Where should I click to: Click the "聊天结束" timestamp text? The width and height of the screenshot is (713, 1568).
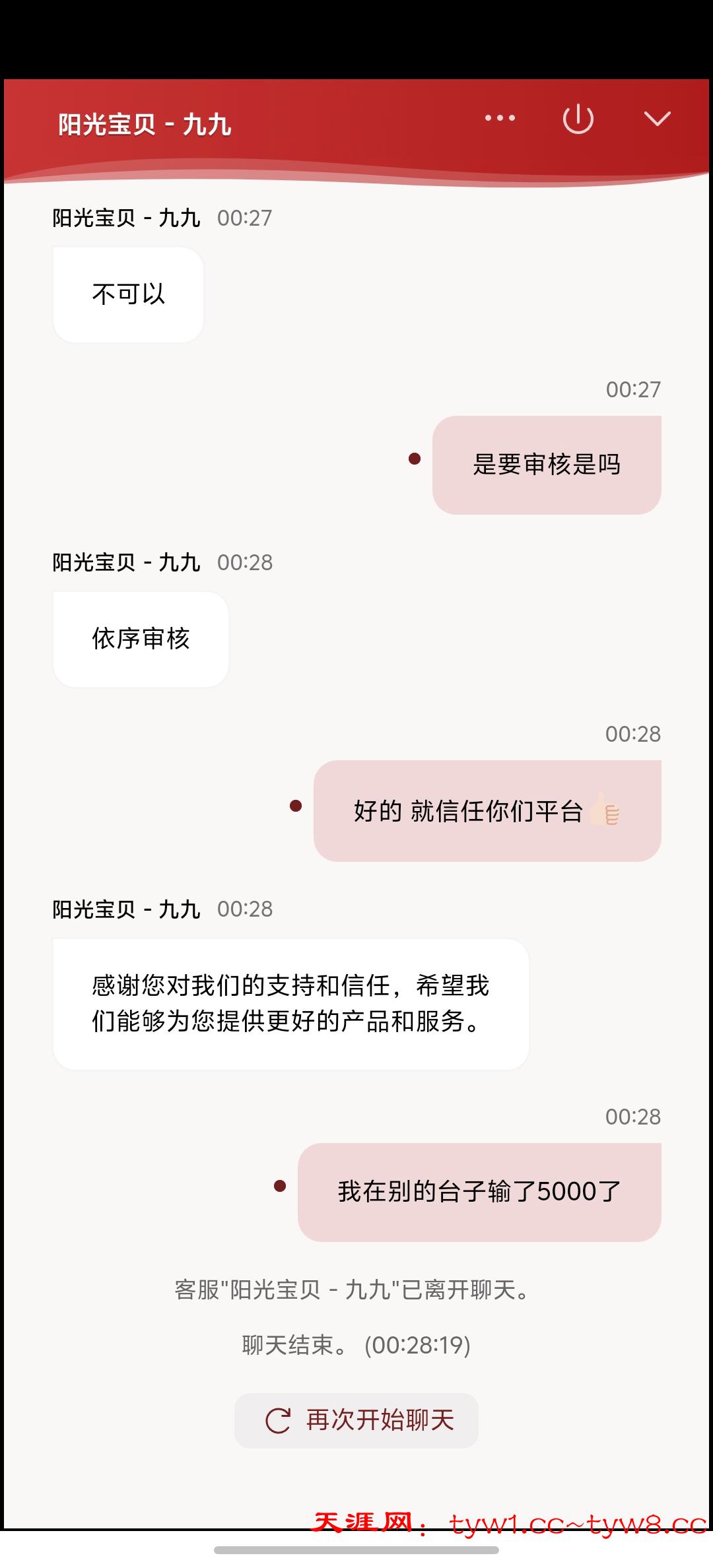point(356,1344)
